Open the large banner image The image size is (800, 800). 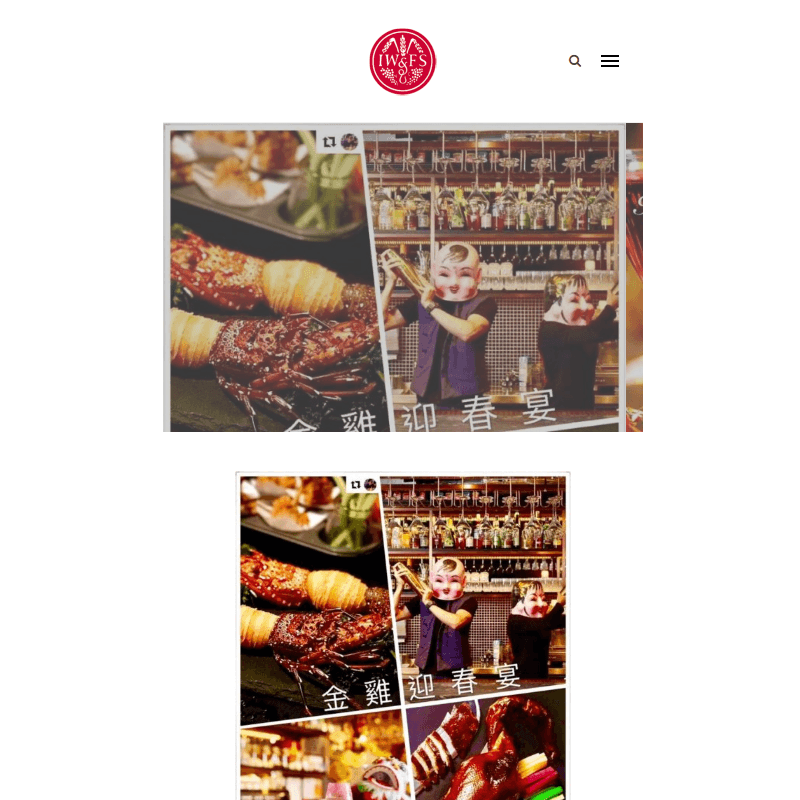coord(402,277)
